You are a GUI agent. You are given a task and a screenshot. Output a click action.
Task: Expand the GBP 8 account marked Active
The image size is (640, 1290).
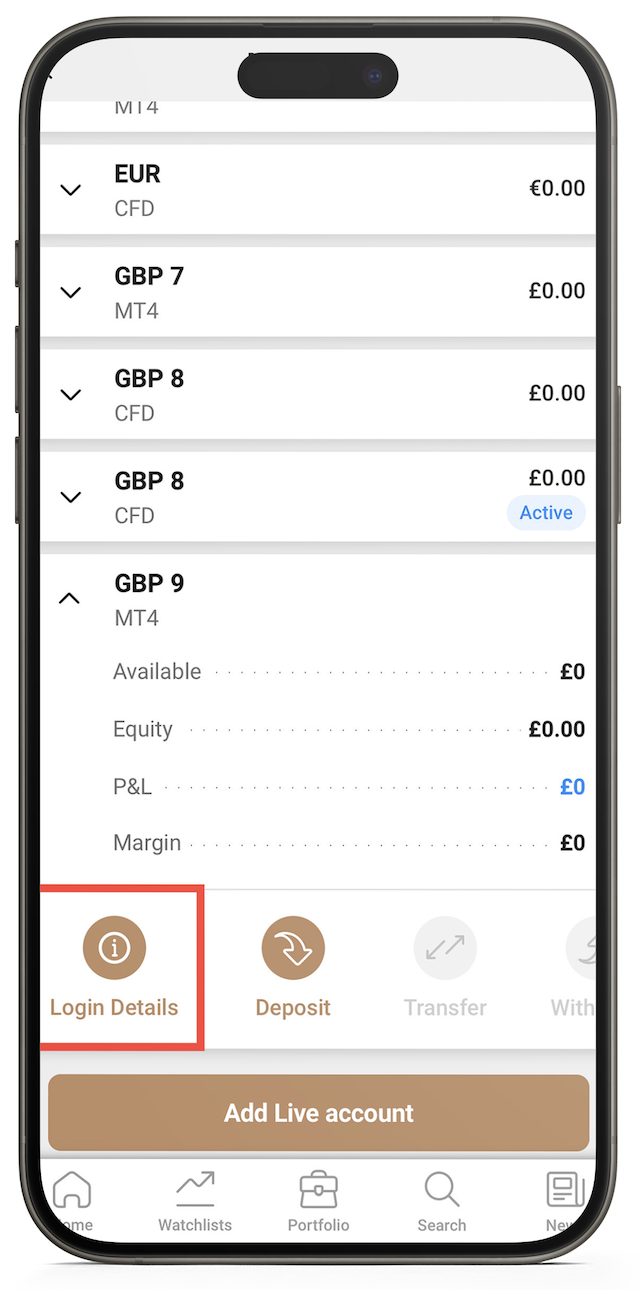point(70,497)
